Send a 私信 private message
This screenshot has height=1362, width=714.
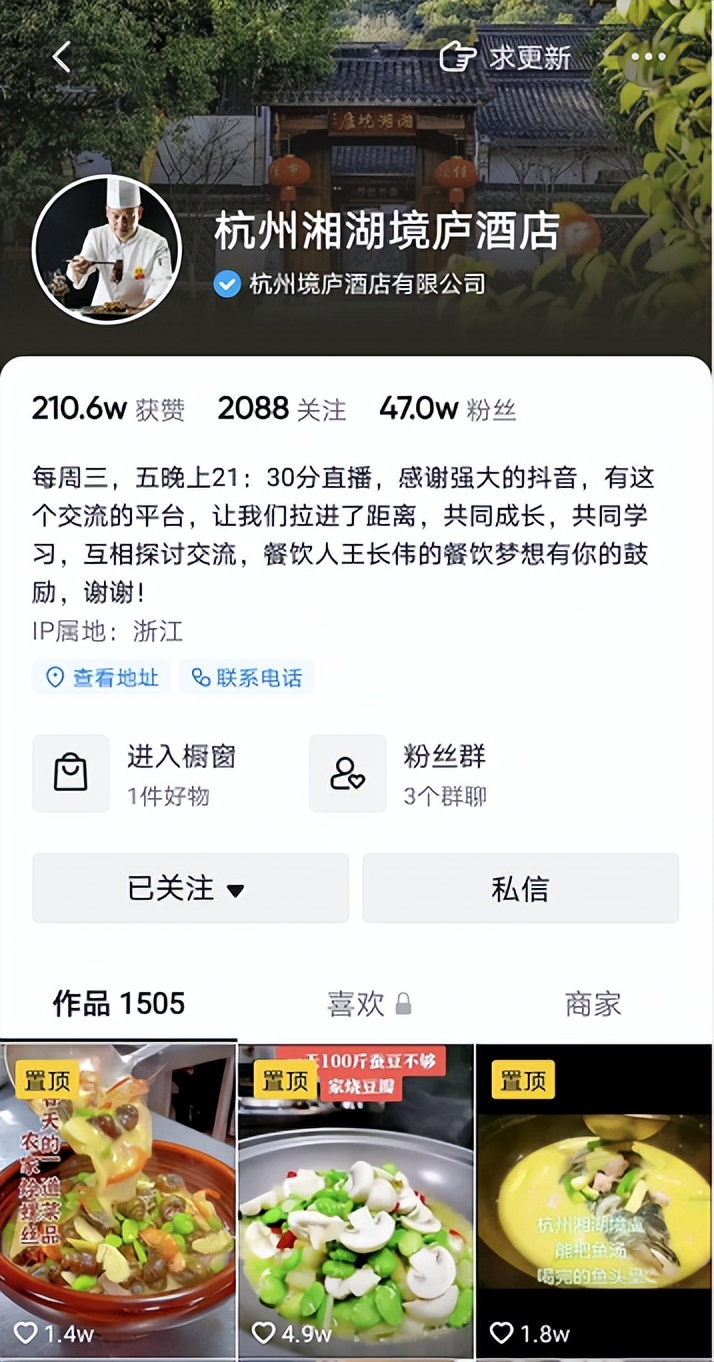520,888
